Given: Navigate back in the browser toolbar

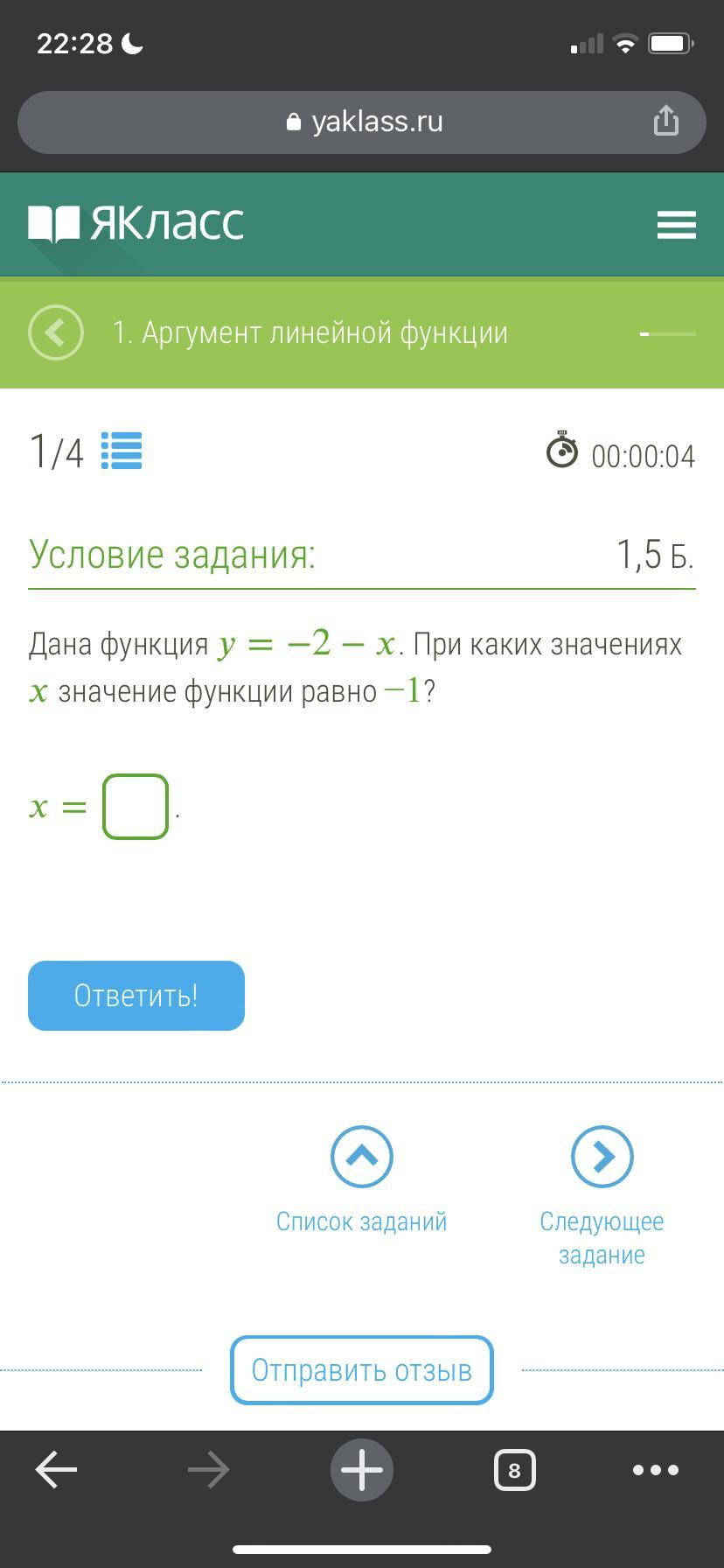Looking at the screenshot, I should pyautogui.click(x=57, y=1470).
